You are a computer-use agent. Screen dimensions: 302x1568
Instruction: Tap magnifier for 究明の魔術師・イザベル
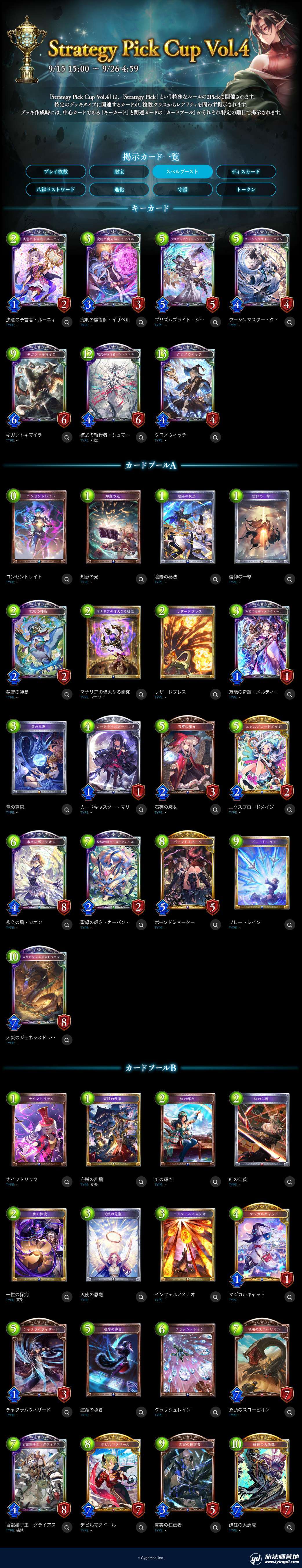point(141,322)
